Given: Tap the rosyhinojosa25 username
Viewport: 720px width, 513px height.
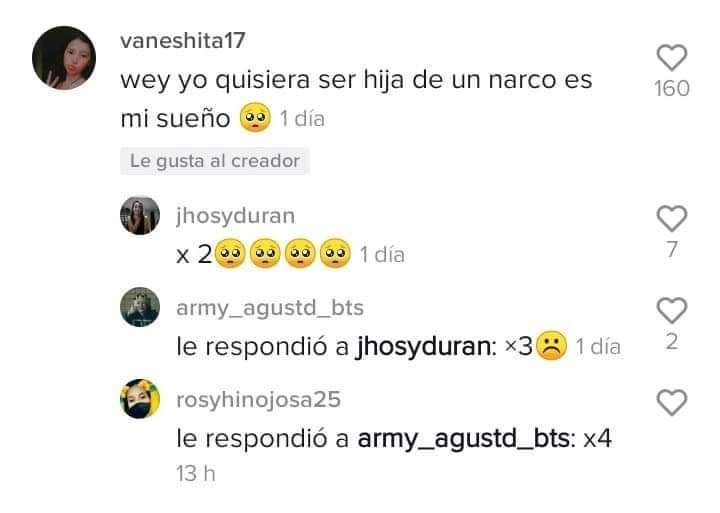Looking at the screenshot, I should (x=259, y=400).
